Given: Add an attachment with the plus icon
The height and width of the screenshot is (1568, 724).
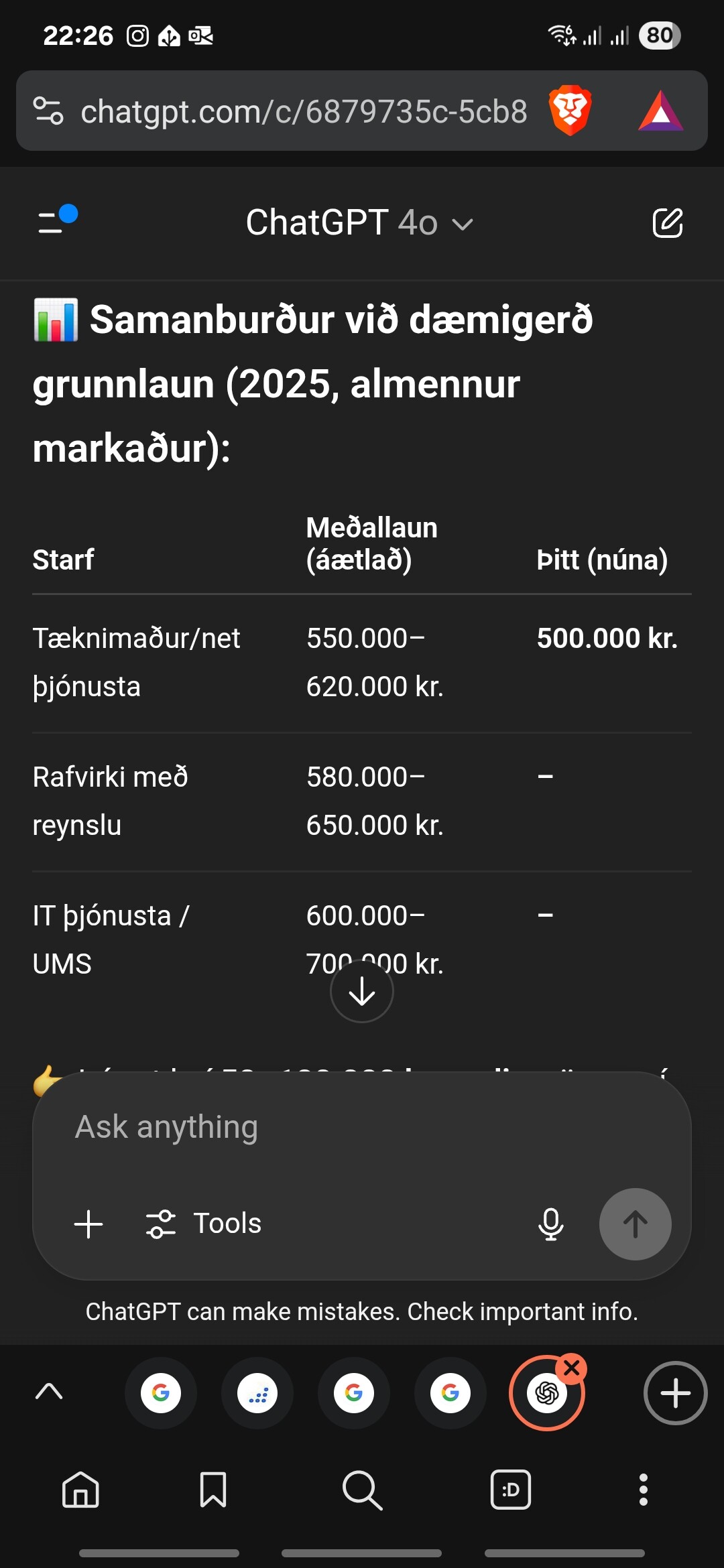Looking at the screenshot, I should (x=88, y=1224).
